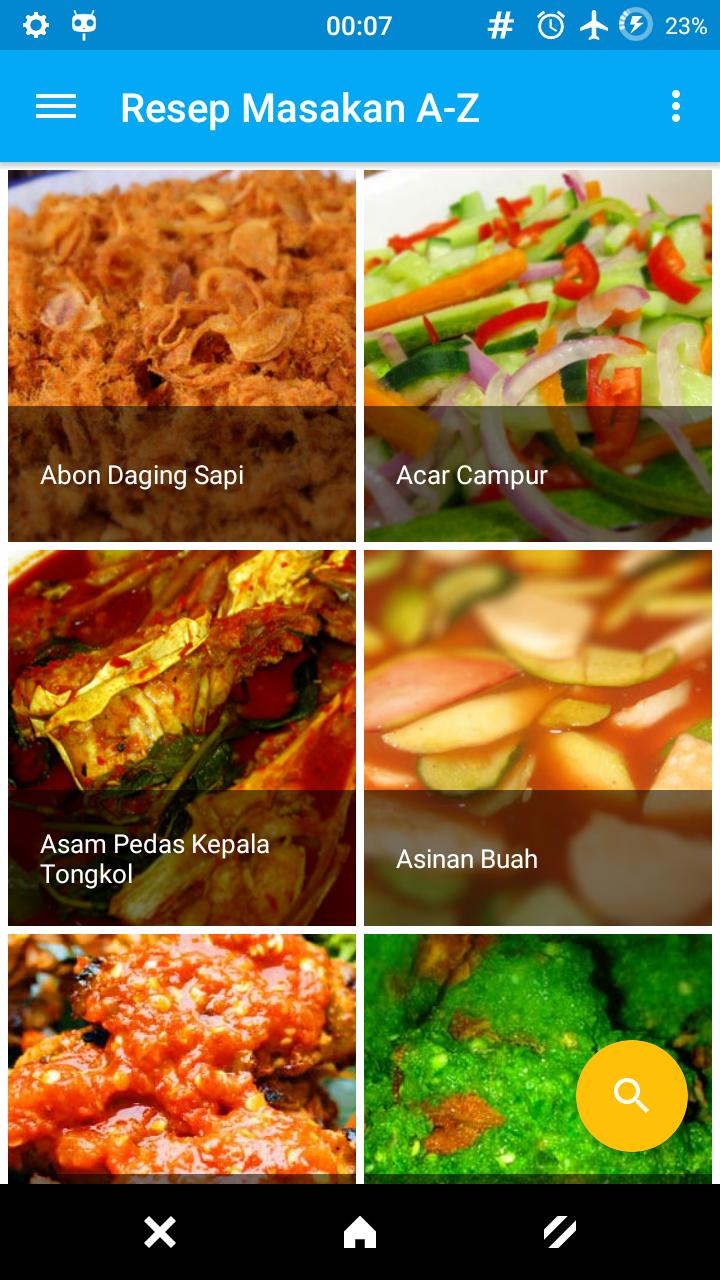
Task: Tap the 23% battery percentage text
Action: click(689, 25)
